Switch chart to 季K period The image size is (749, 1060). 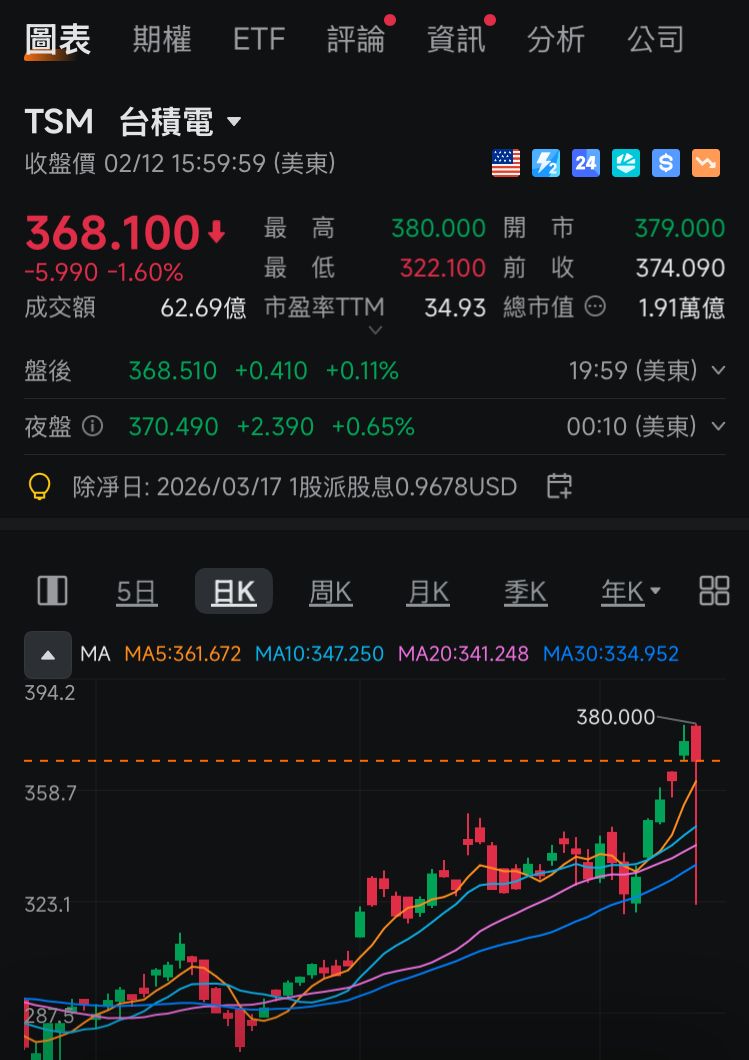[525, 592]
